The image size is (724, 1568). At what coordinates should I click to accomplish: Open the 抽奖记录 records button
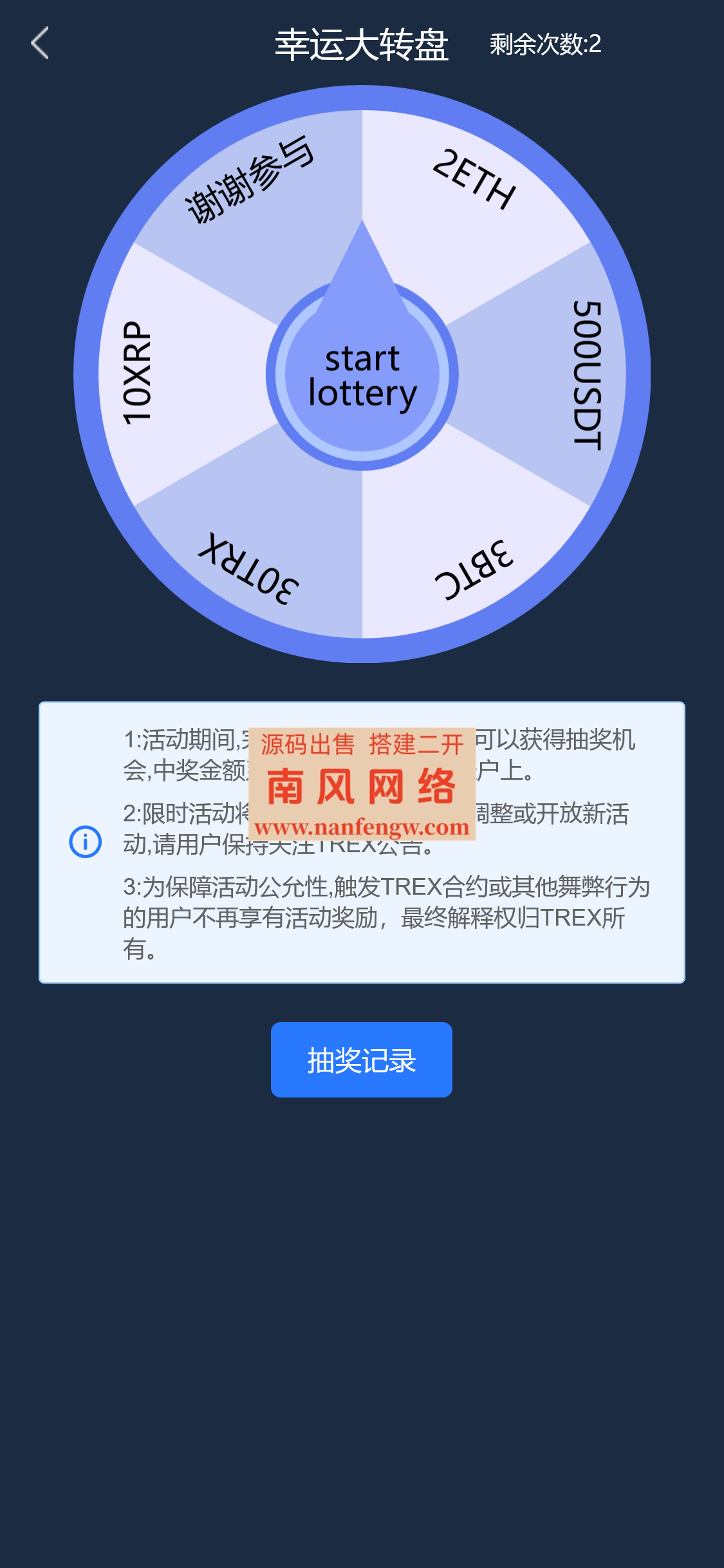pos(362,1059)
